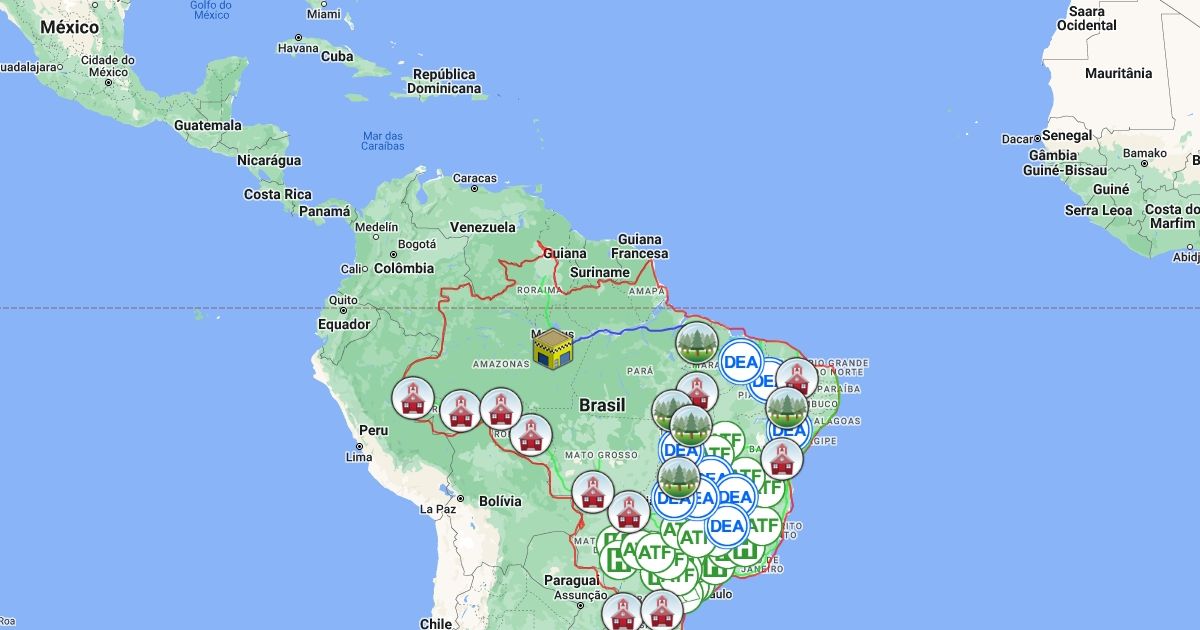The width and height of the screenshot is (1200, 630).
Task: Tap the northernmost DEA marker beside the forest icon
Action: (x=741, y=362)
